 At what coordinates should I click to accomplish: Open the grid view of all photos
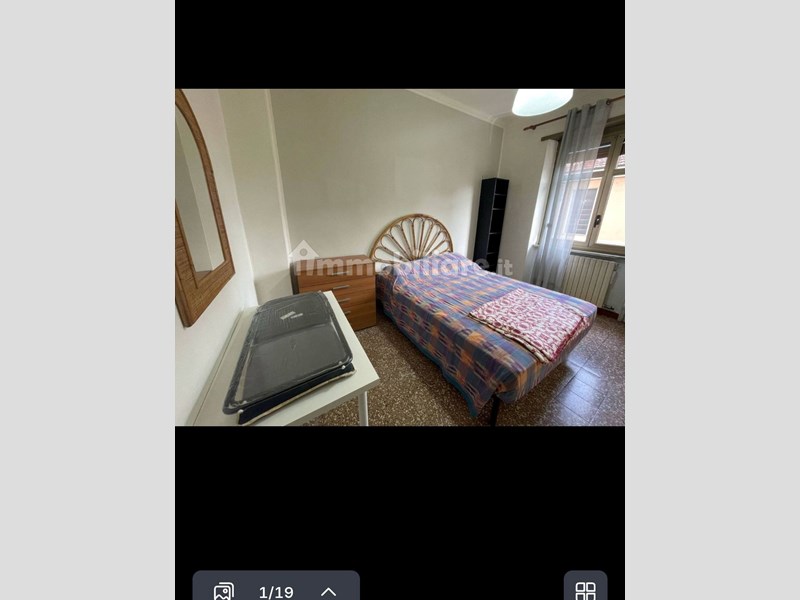coord(585,590)
